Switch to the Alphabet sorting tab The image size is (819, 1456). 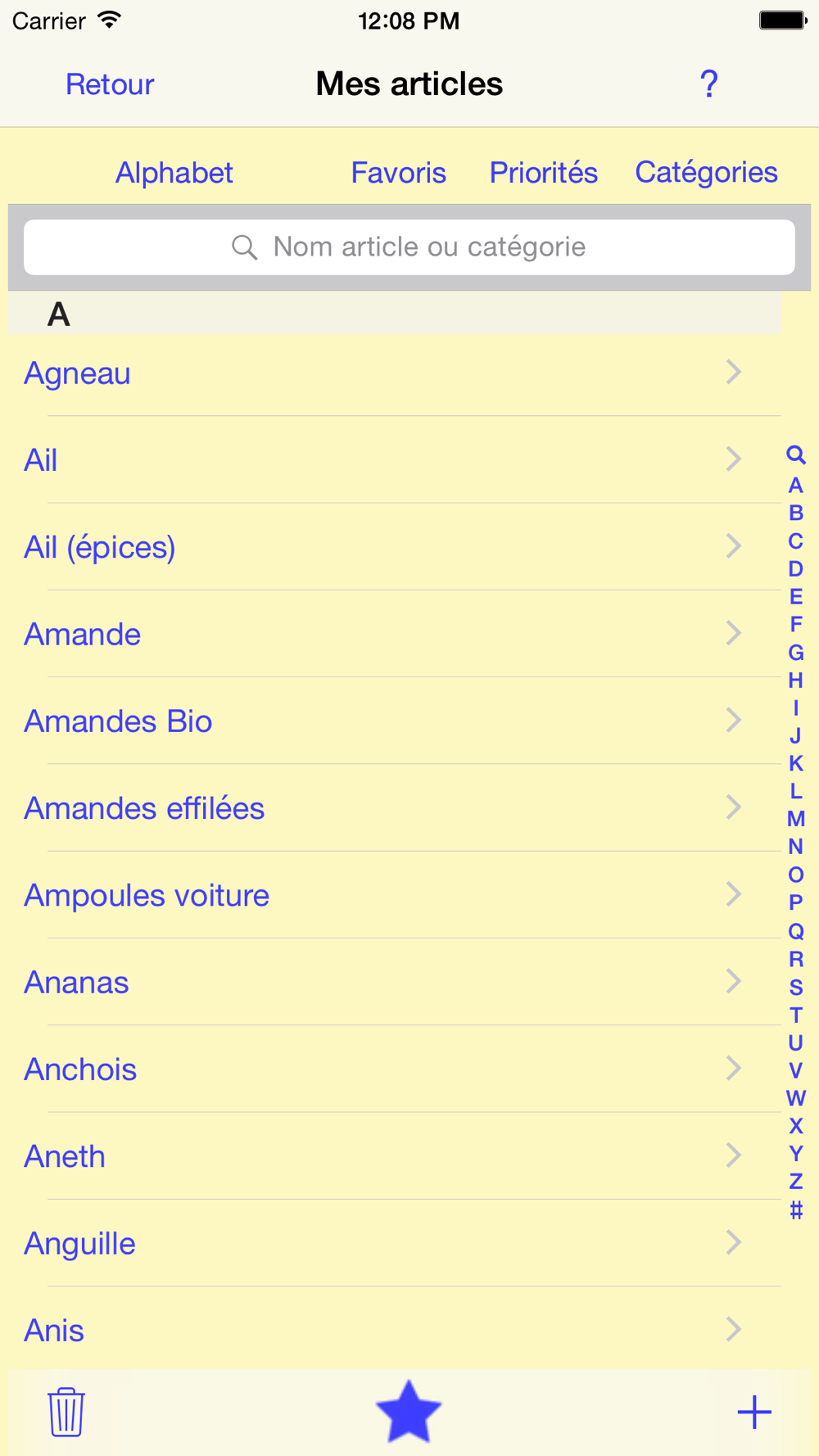(x=174, y=173)
